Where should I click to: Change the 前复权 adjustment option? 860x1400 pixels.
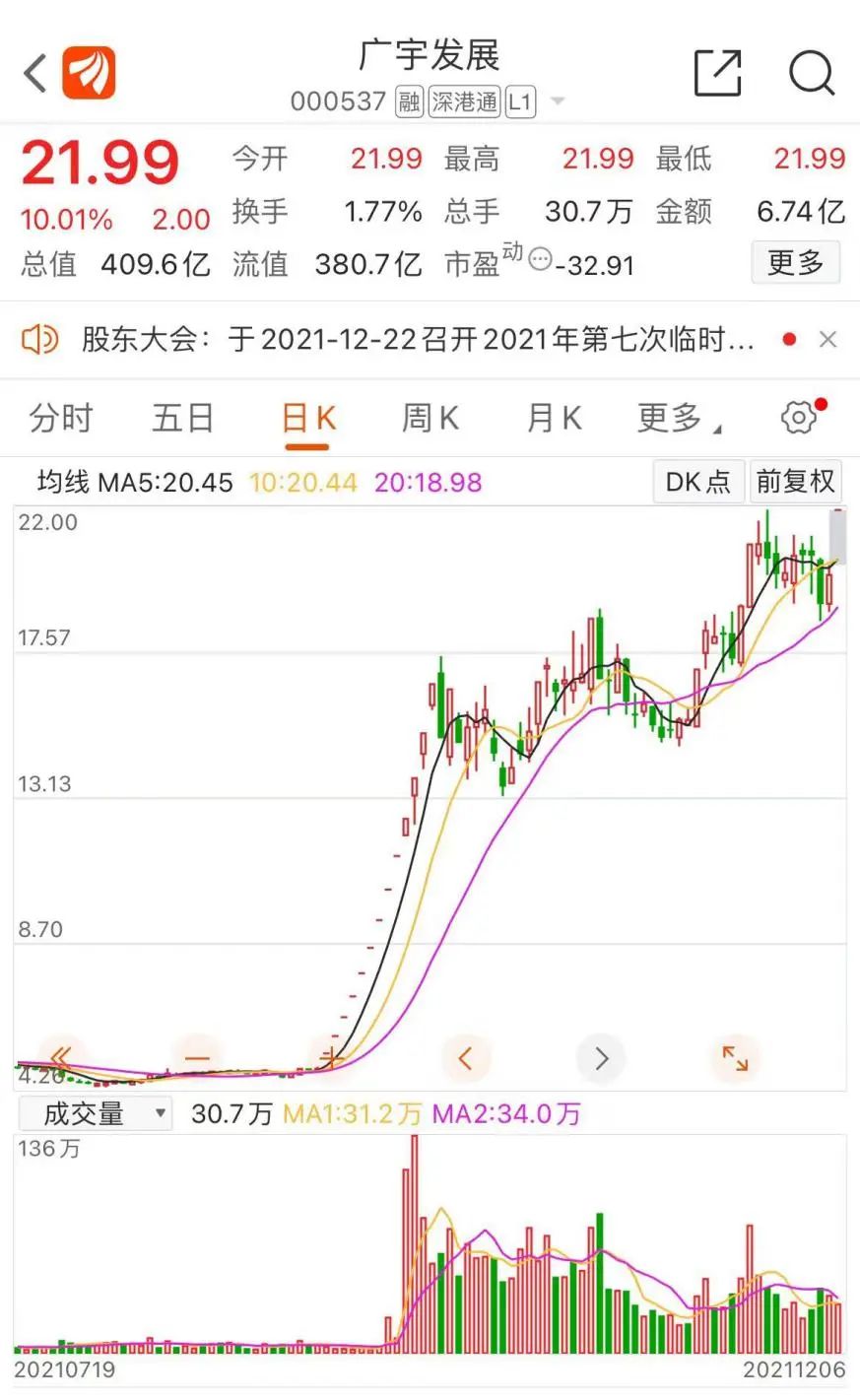click(x=795, y=482)
